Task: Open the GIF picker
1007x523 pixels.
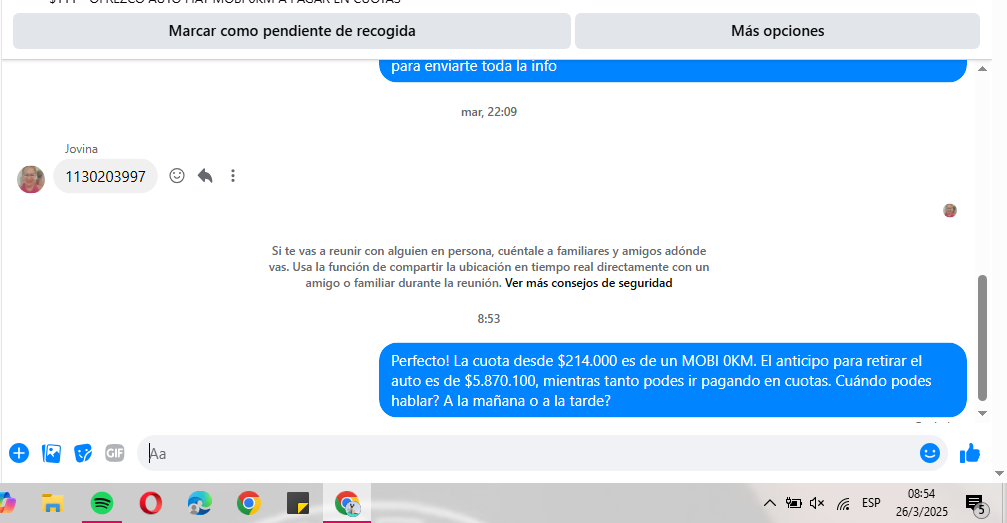Action: coord(115,453)
